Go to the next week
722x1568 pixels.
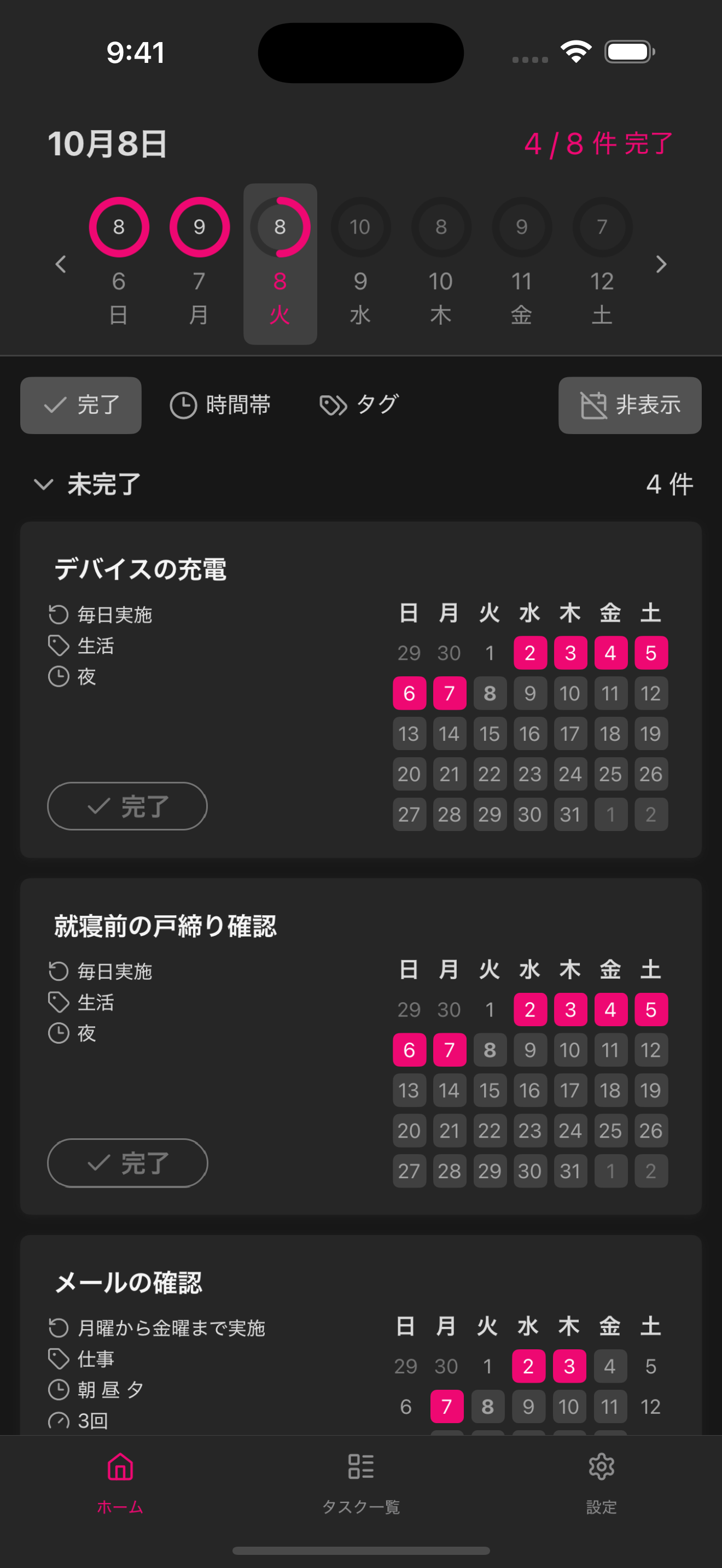point(661,264)
